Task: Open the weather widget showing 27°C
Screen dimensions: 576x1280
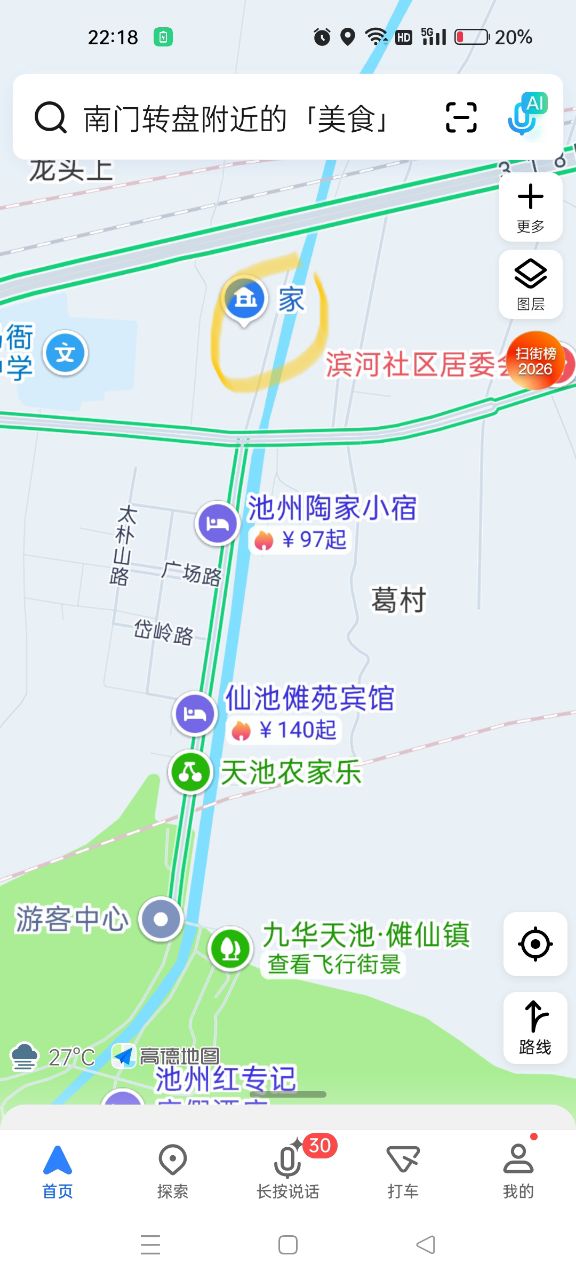Action: (52, 1056)
